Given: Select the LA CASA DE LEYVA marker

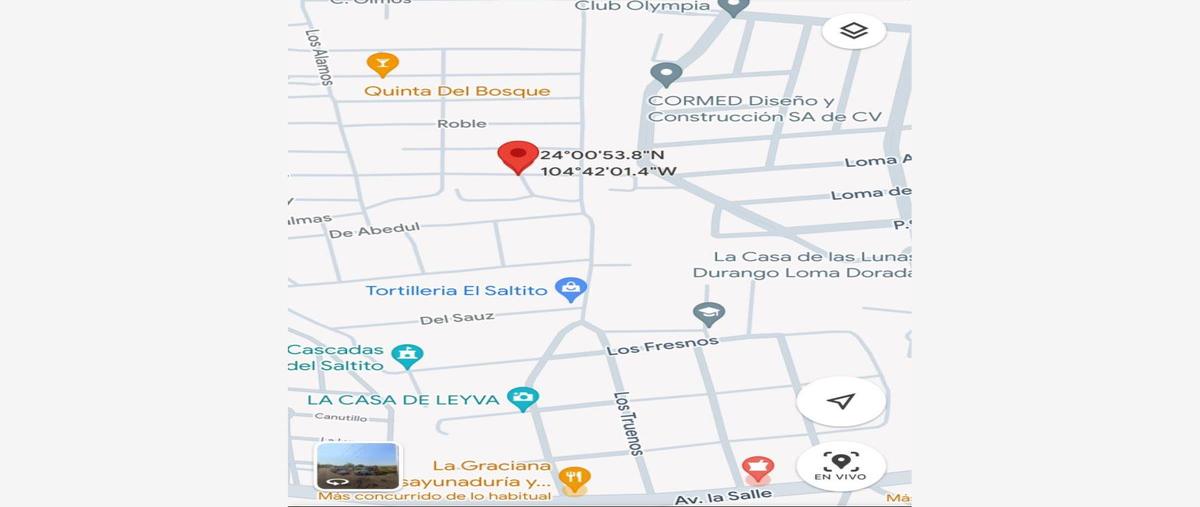Looking at the screenshot, I should click(522, 398).
